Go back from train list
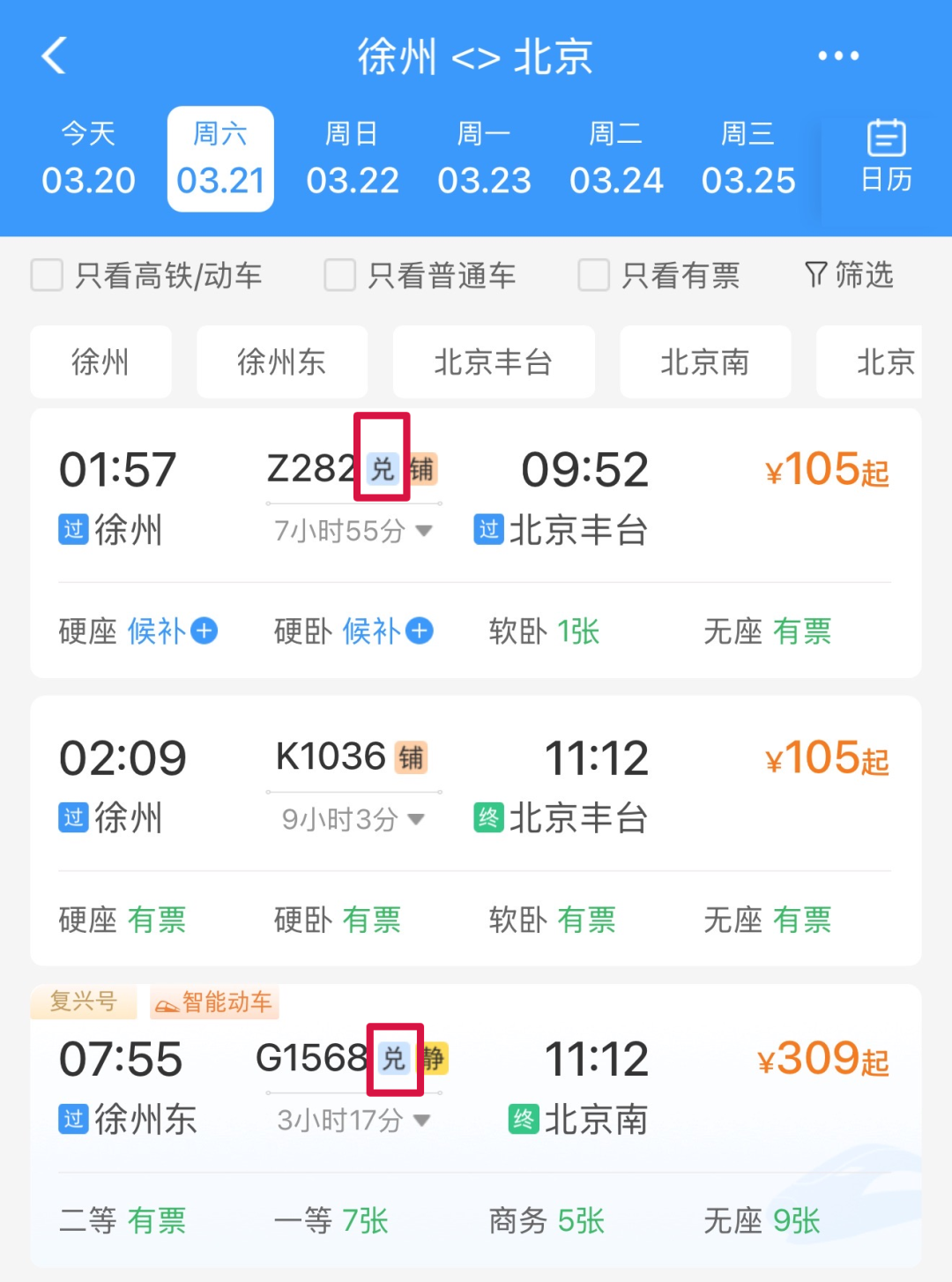 pyautogui.click(x=55, y=56)
